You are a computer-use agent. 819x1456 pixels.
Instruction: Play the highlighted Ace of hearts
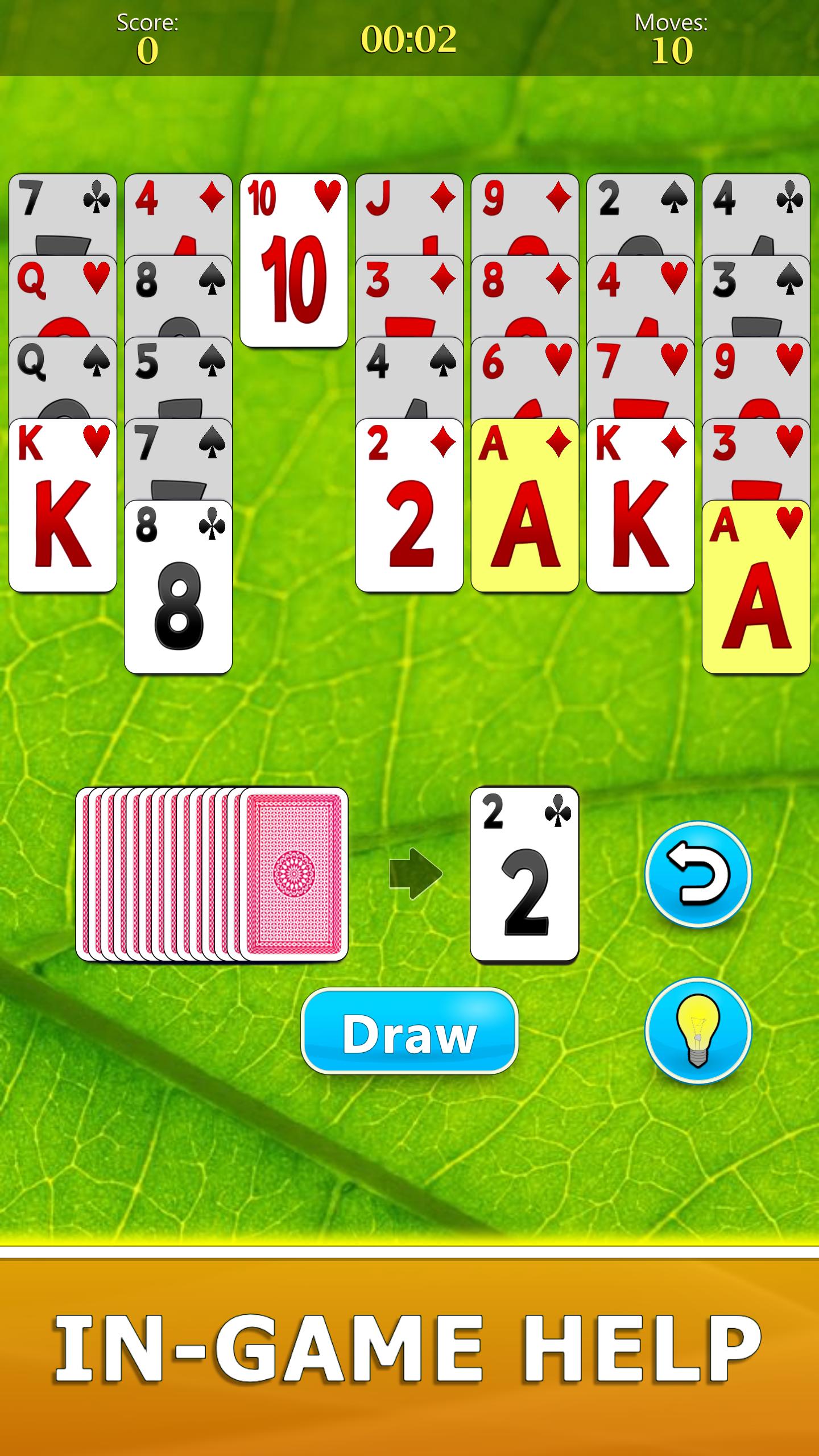756,587
